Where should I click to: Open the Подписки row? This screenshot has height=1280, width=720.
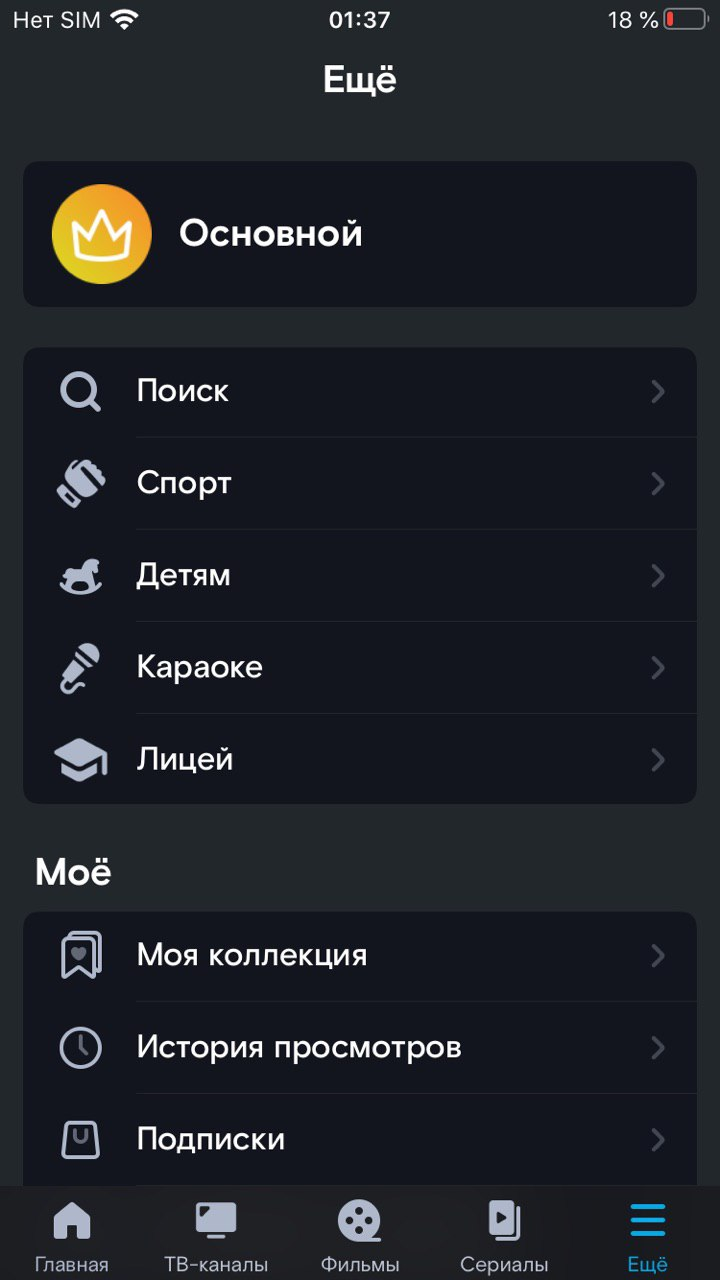pyautogui.click(x=360, y=1139)
